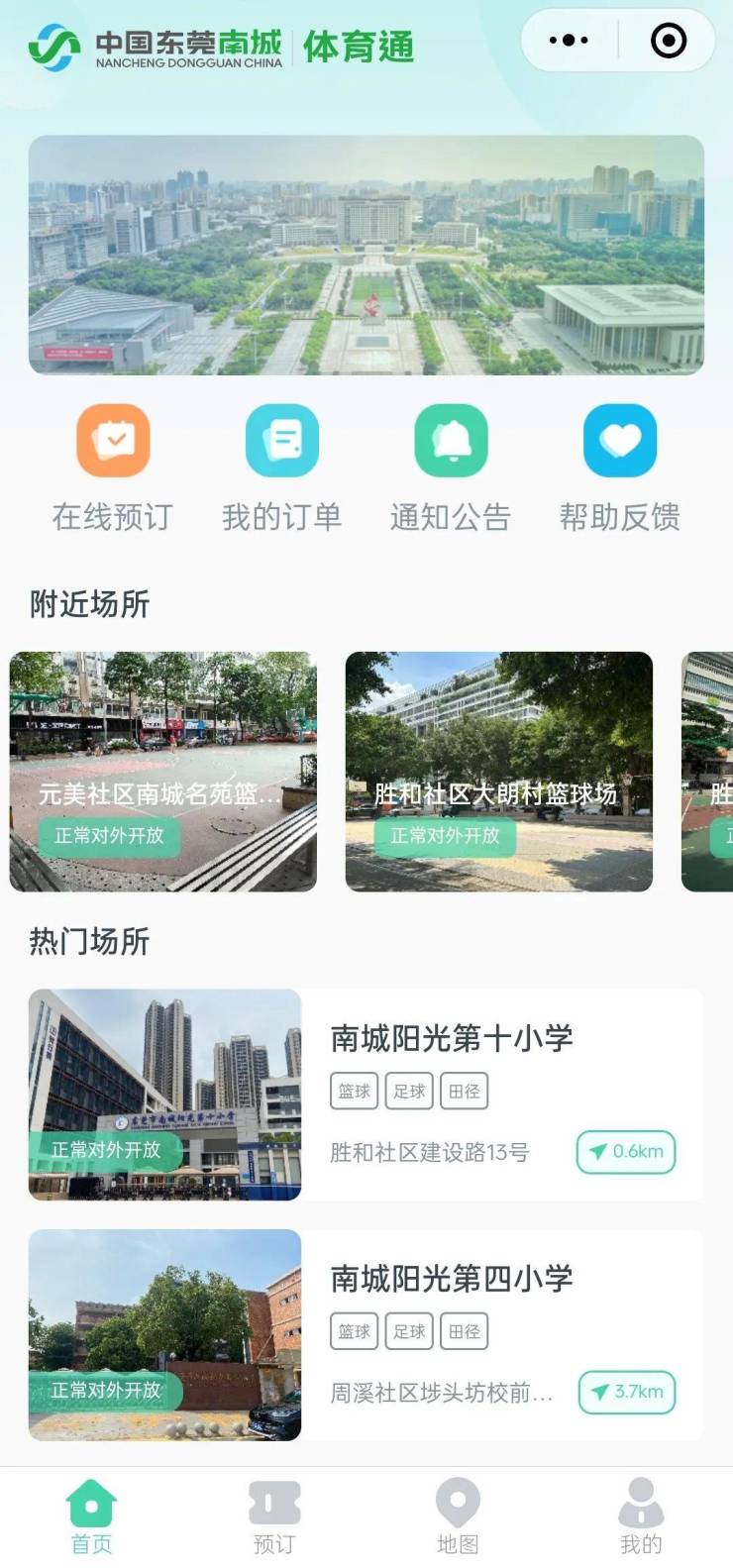Screen dimensions: 733x1568
Task: Open the 胜和社区大朗村篮球场 venue card
Action: point(498,771)
